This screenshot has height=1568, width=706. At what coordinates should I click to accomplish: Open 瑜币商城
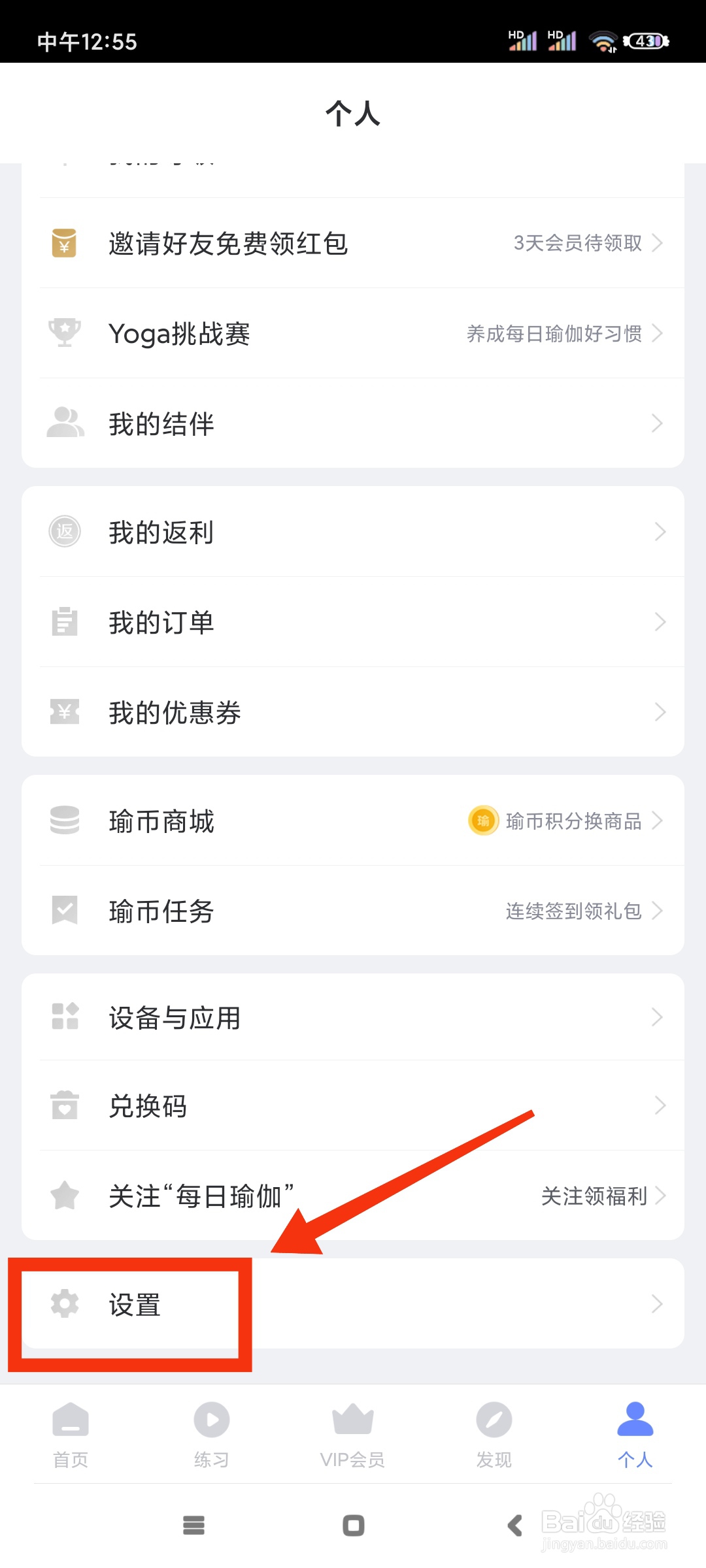(353, 821)
